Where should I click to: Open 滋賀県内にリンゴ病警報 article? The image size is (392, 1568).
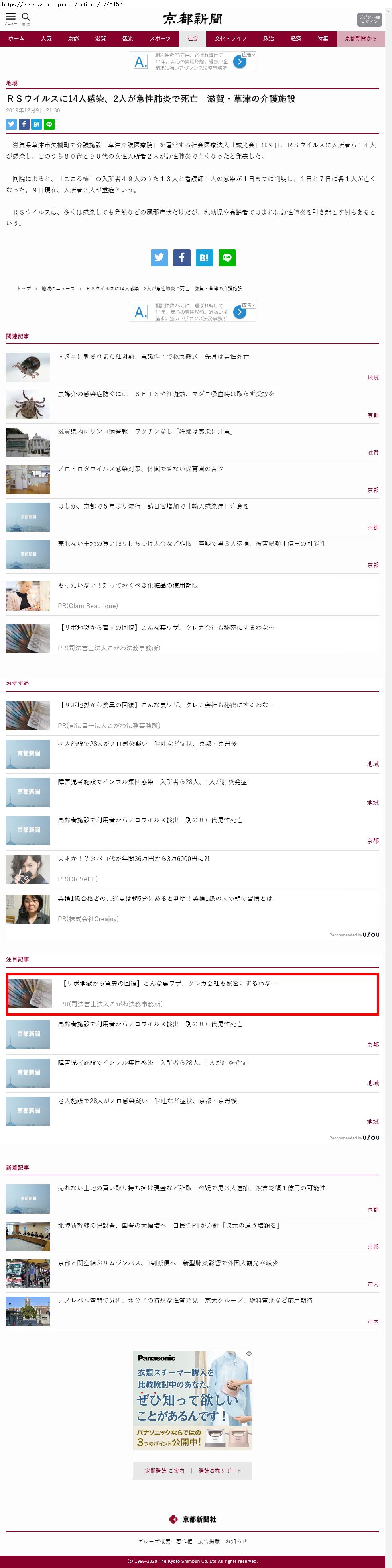point(146,431)
